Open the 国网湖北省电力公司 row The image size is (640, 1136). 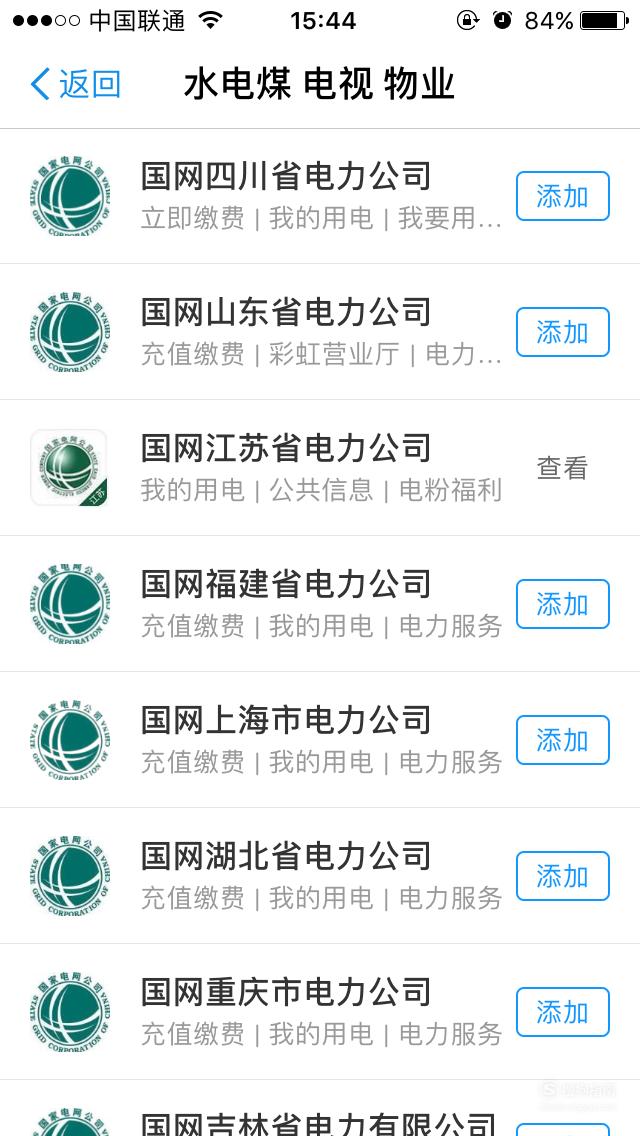tap(320, 876)
